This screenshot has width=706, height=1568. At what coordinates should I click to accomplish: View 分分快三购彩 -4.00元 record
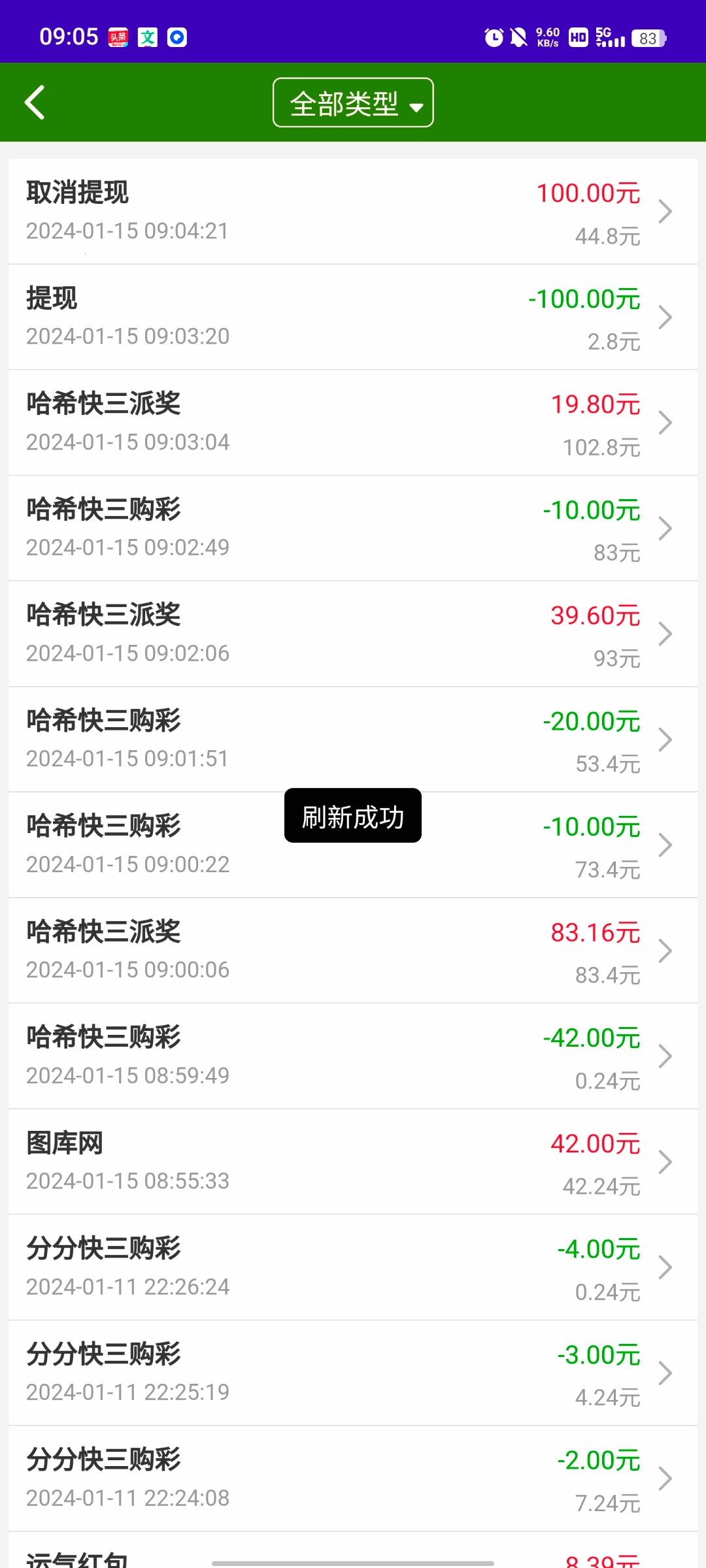(x=353, y=1267)
